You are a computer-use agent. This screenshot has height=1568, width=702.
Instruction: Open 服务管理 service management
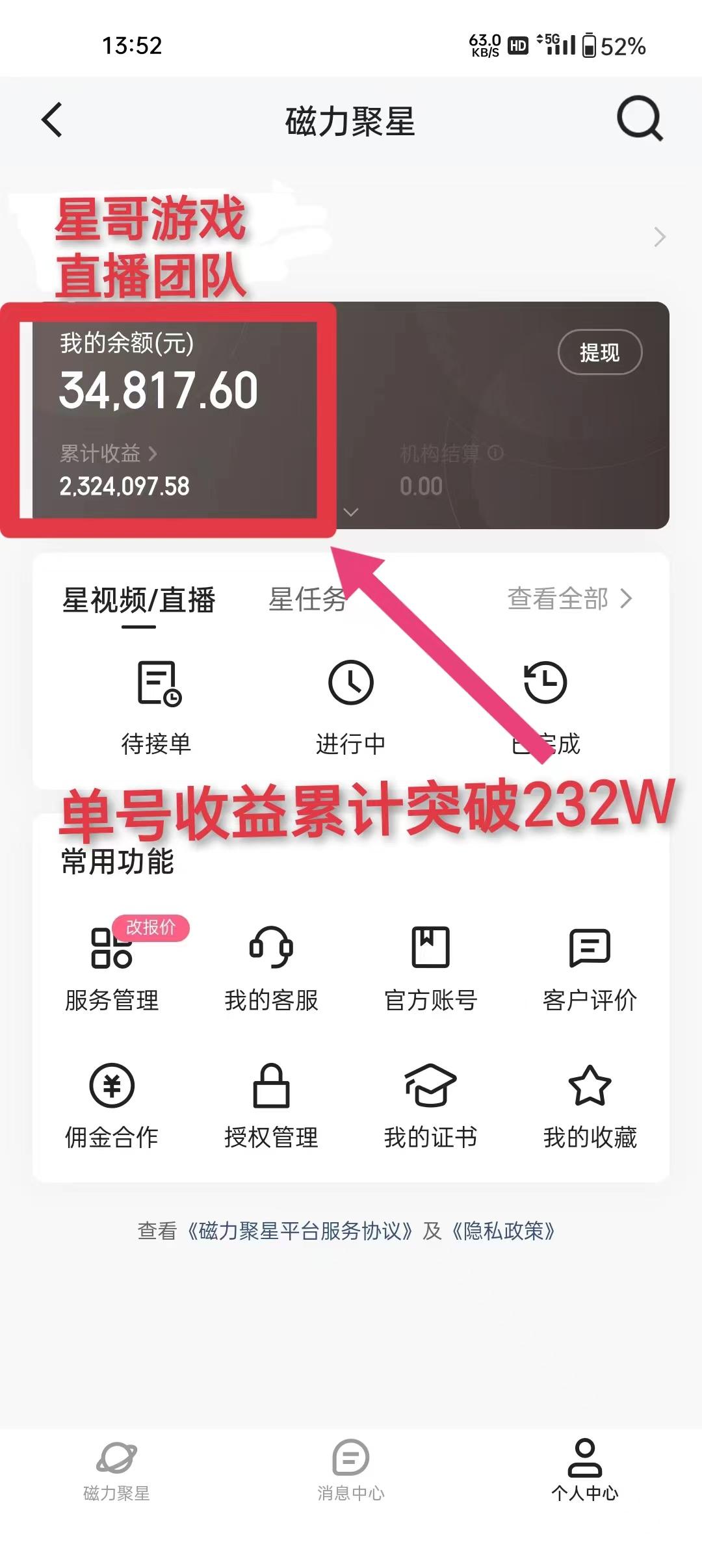[112, 969]
